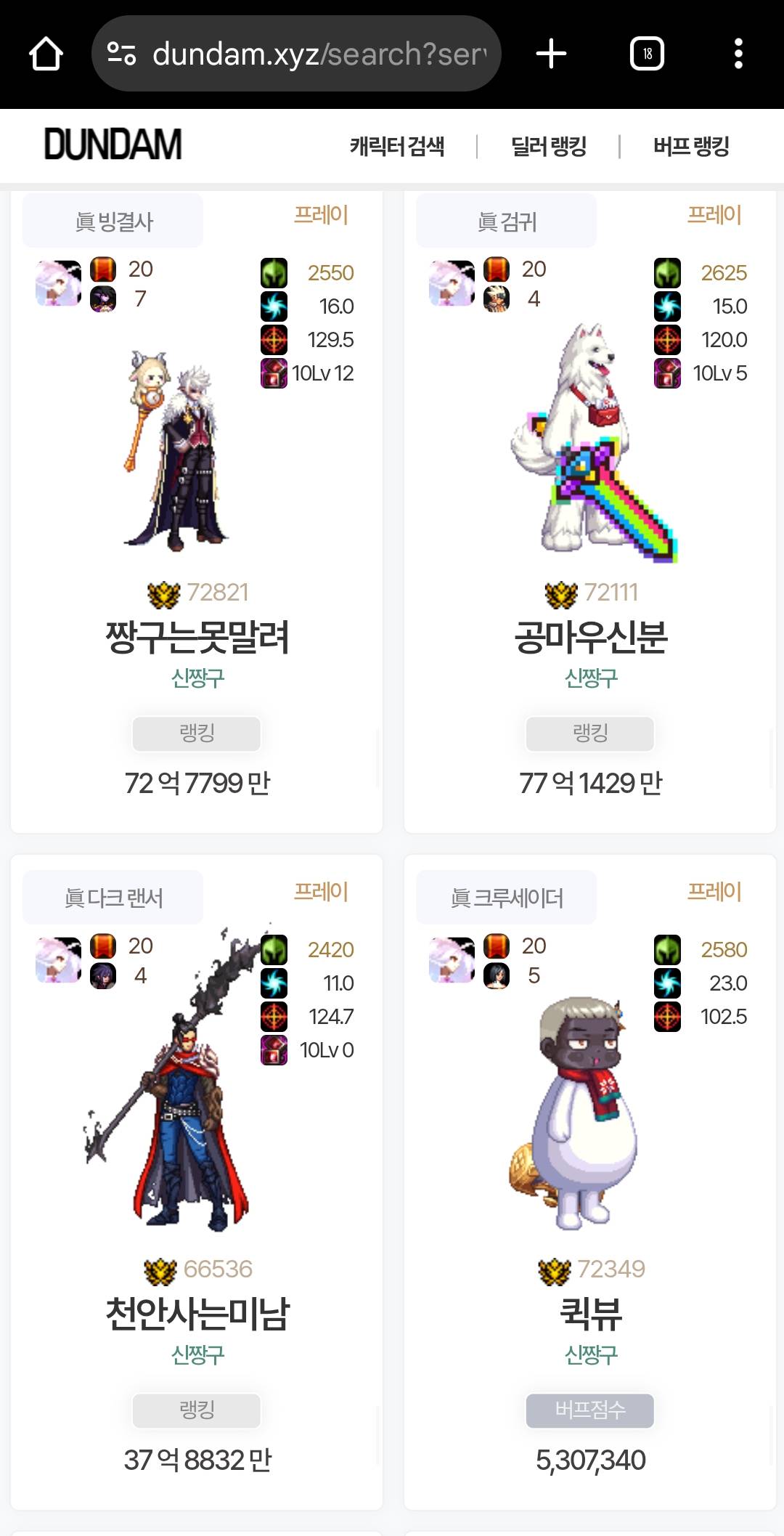
Task: Tap the 랭킹 button under 천안사는미남
Action: click(197, 1410)
